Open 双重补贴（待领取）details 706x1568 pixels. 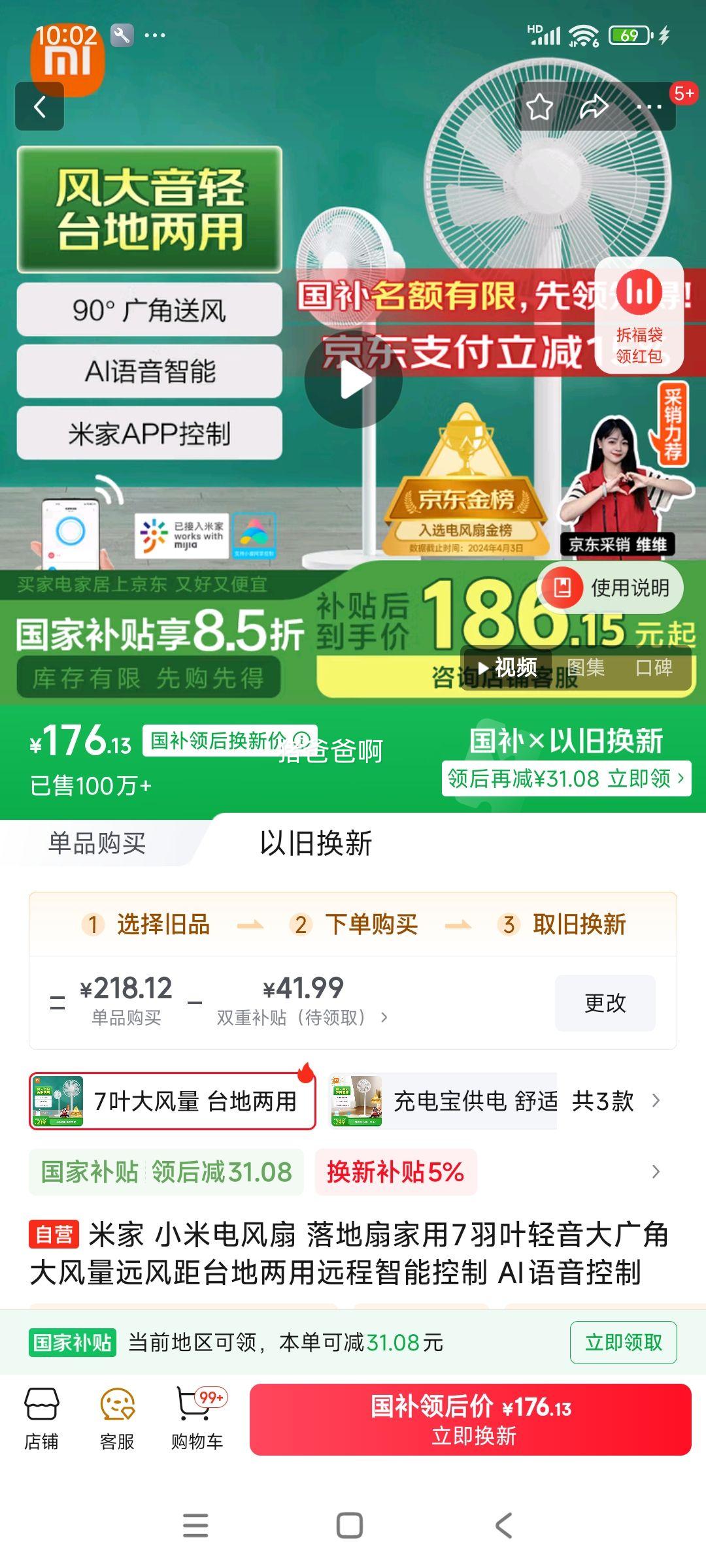coord(301,1017)
